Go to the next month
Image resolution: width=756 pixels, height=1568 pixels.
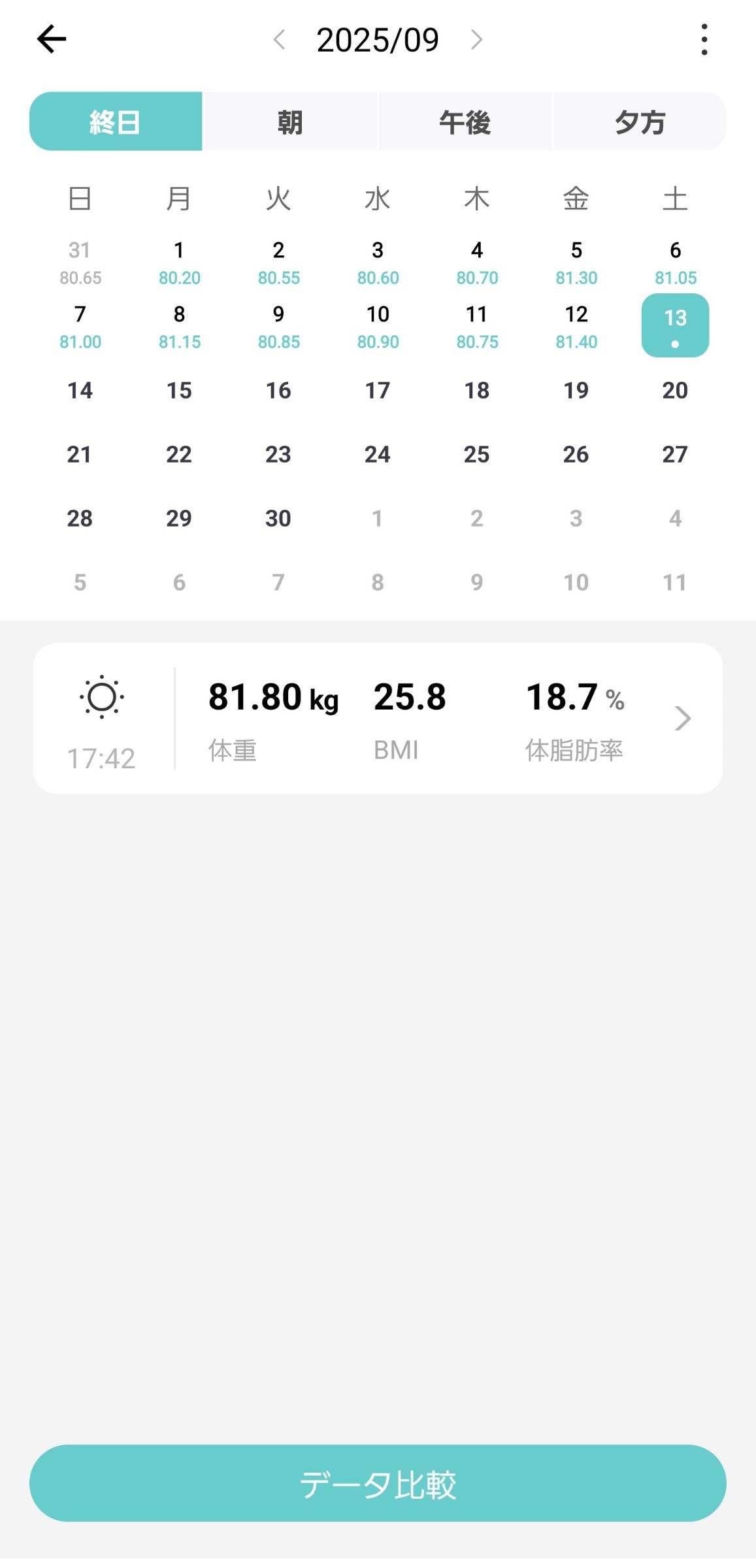coord(477,40)
